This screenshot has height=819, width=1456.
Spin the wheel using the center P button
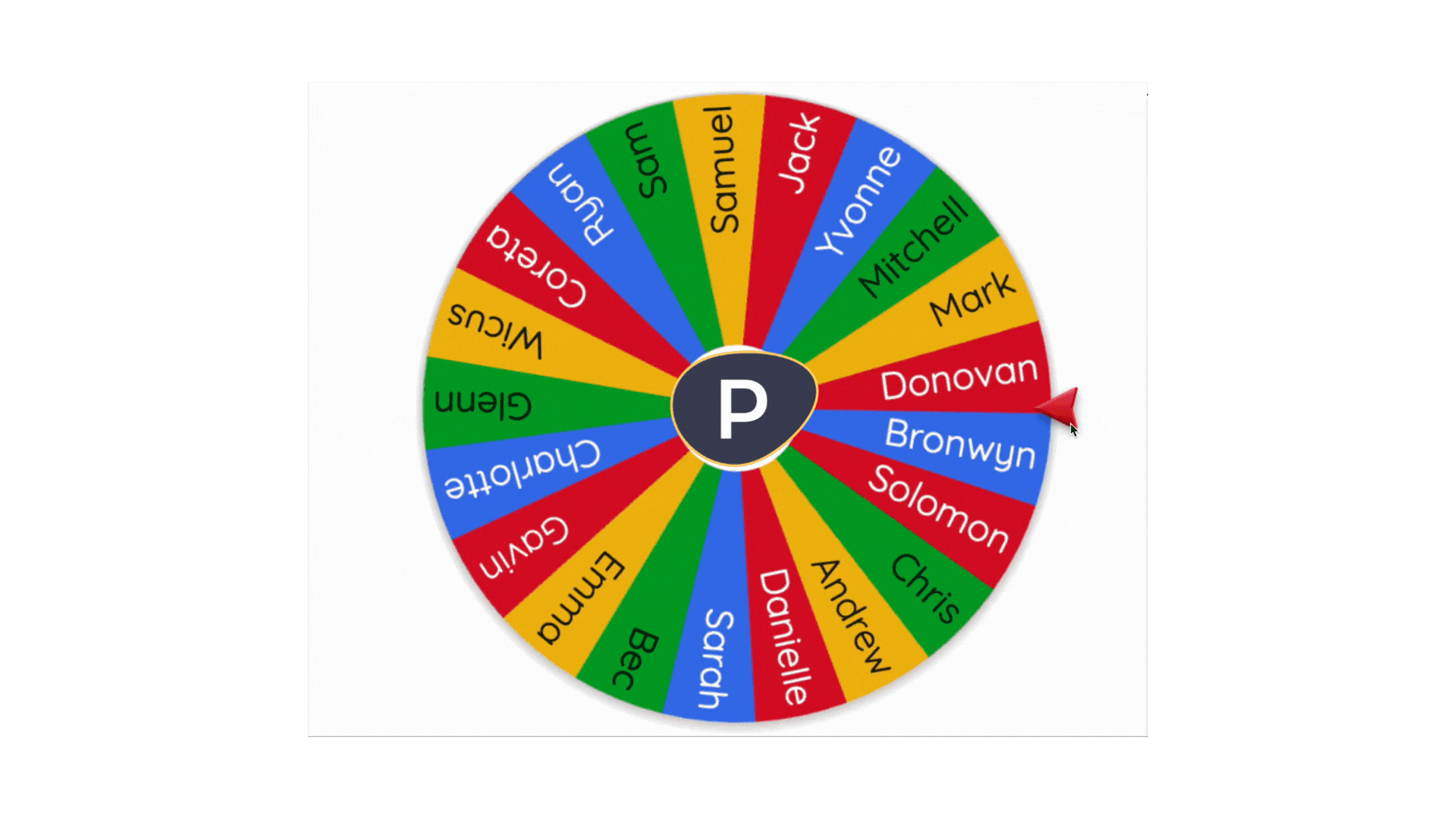[x=743, y=408]
